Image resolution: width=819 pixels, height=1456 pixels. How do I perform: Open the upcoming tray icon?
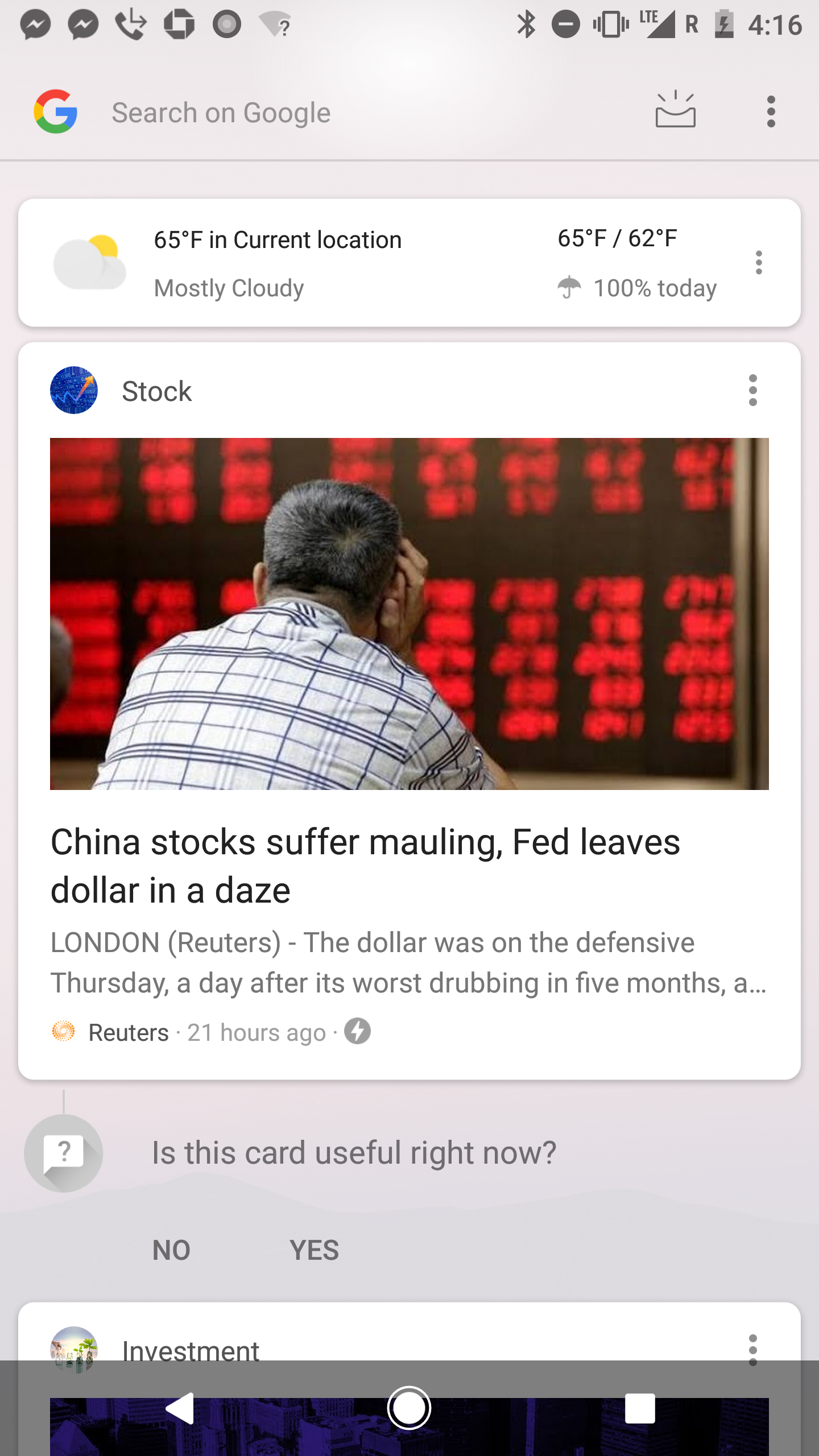pos(675,110)
